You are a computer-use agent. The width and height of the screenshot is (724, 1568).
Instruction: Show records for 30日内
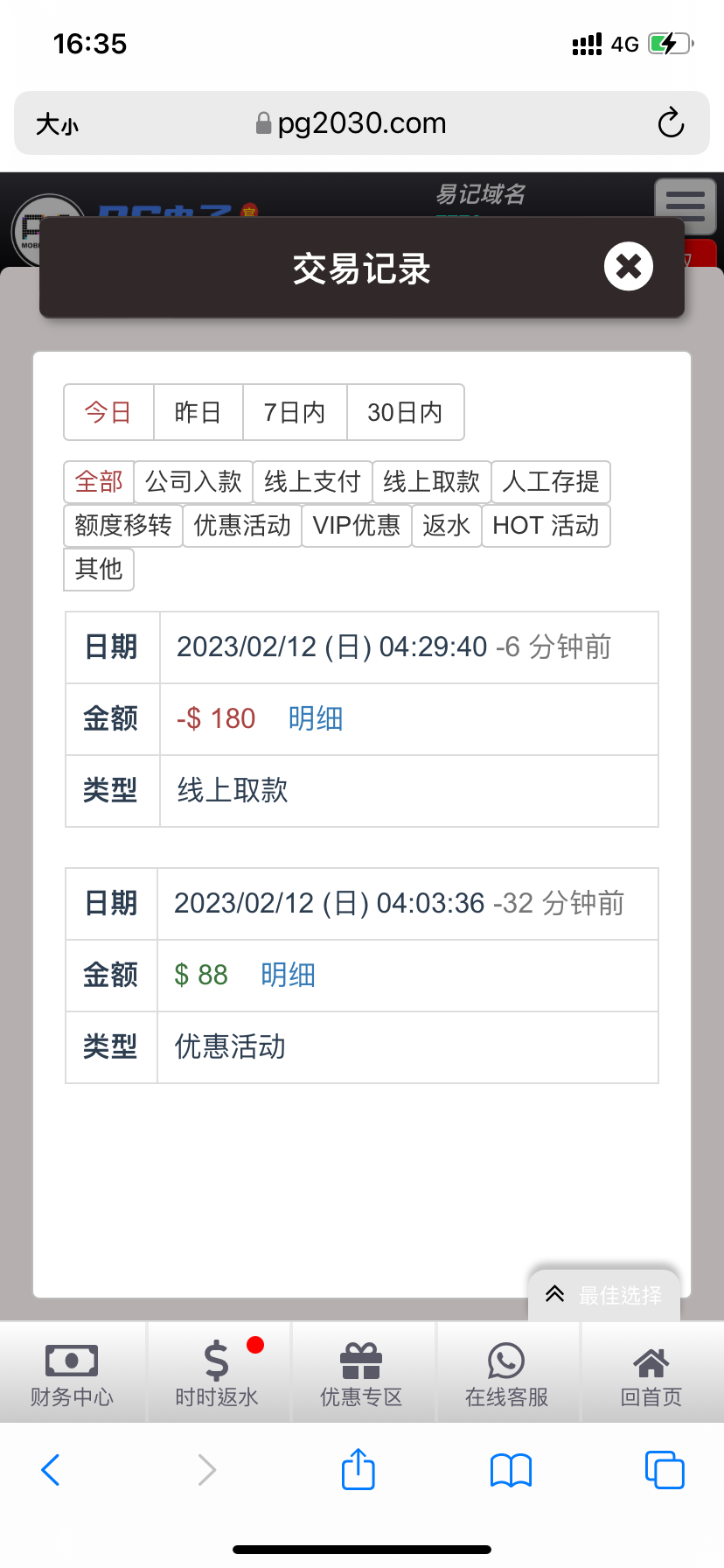405,412
